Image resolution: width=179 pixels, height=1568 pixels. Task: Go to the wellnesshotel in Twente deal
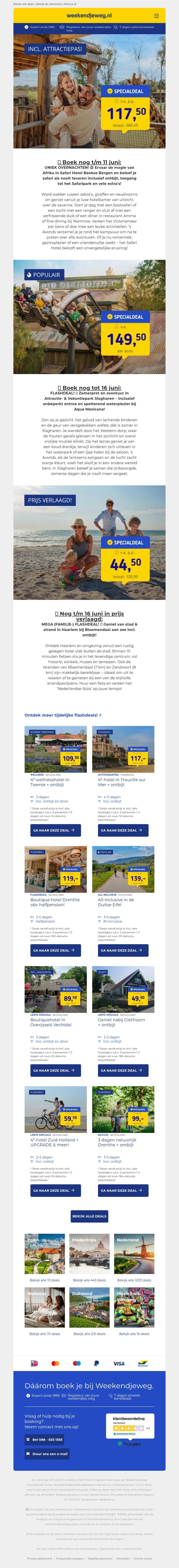[x=55, y=830]
